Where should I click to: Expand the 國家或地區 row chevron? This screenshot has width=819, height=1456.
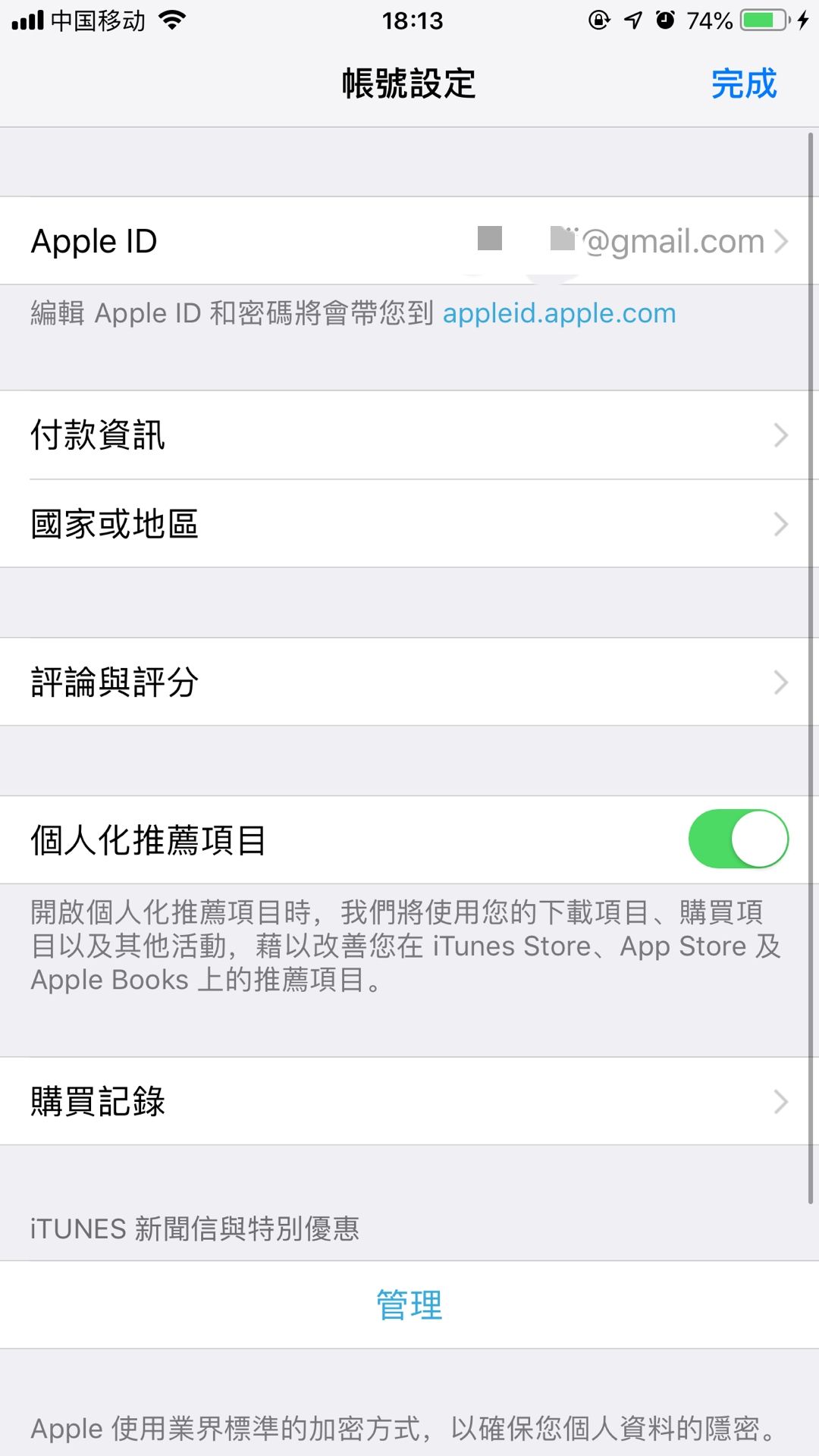click(783, 524)
